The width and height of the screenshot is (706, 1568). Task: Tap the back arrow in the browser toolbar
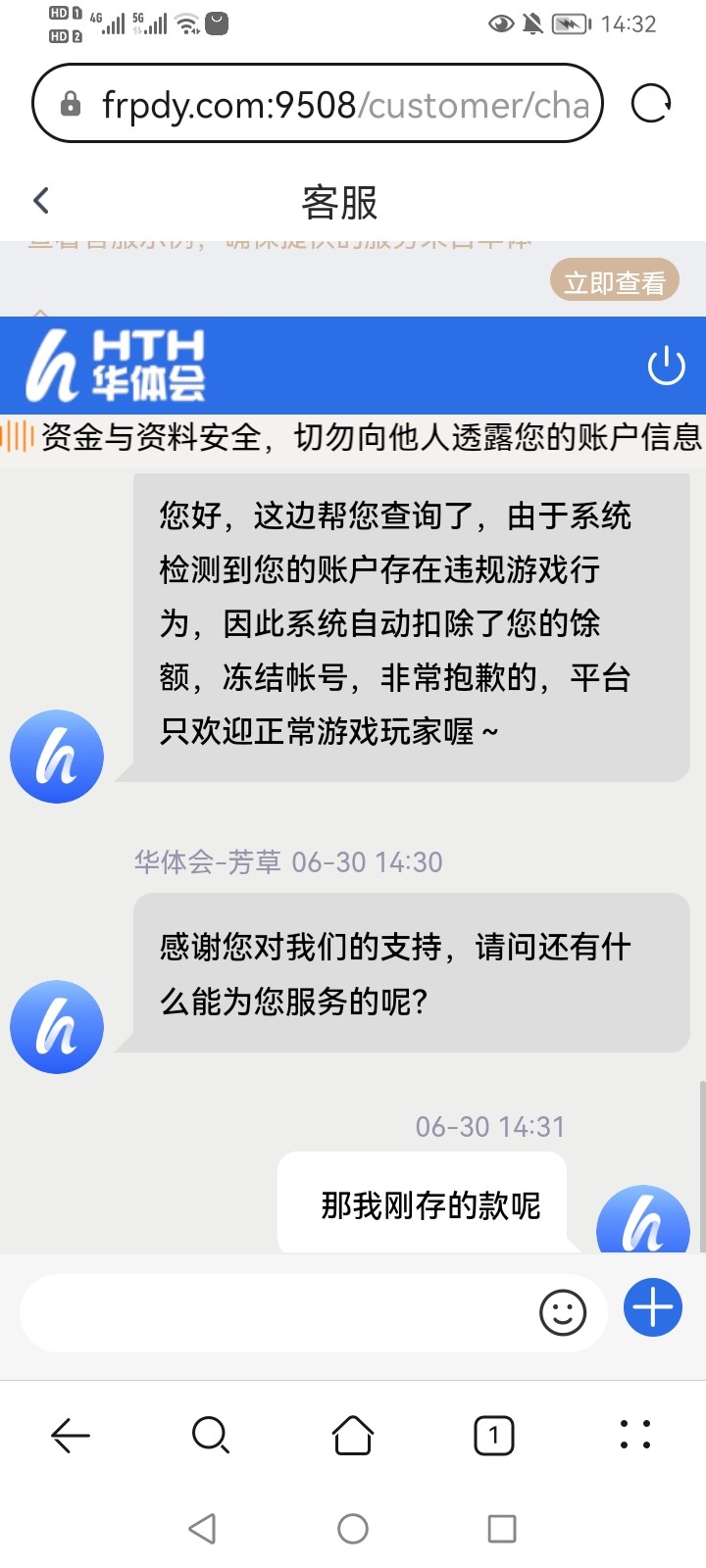[70, 1436]
